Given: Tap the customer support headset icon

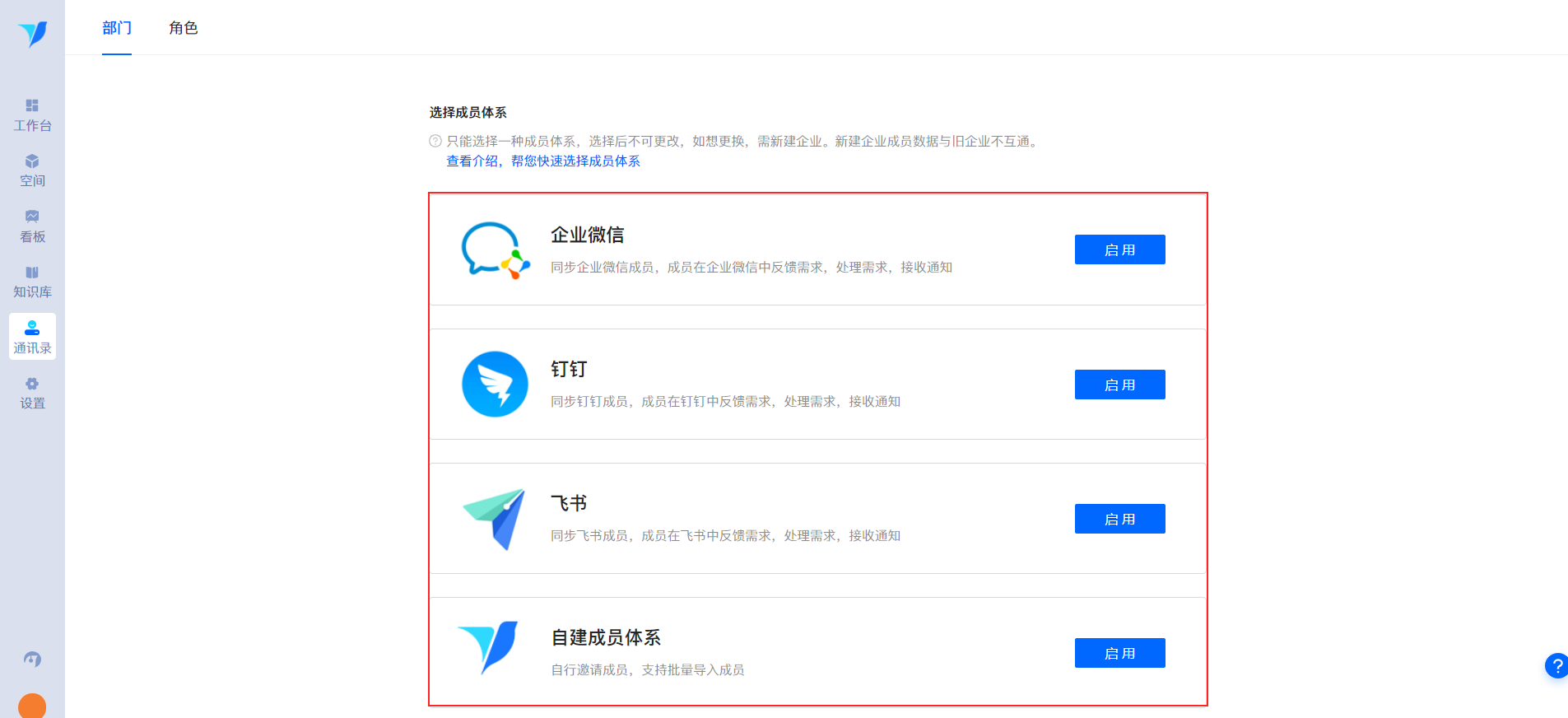Looking at the screenshot, I should [x=32, y=659].
